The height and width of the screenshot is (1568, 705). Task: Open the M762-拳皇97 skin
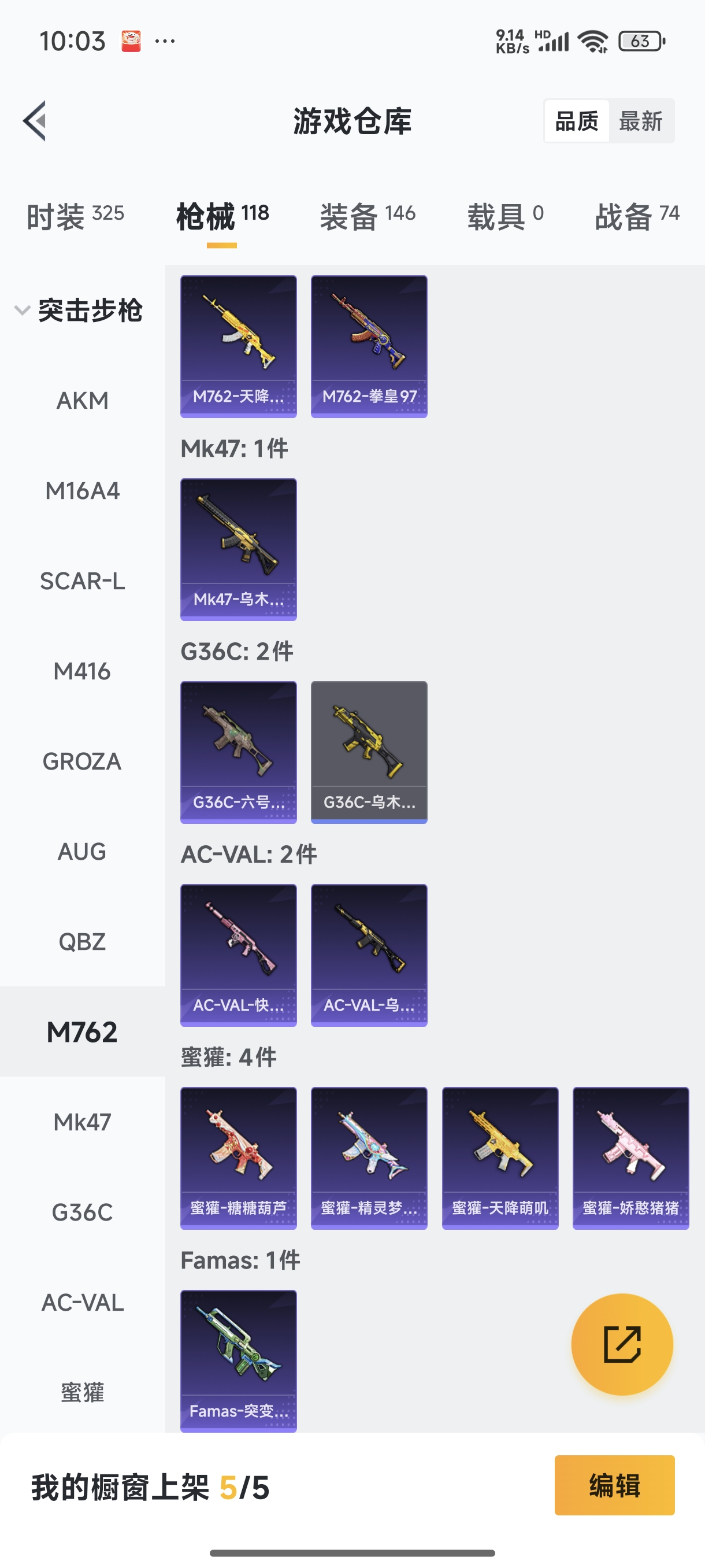point(369,346)
